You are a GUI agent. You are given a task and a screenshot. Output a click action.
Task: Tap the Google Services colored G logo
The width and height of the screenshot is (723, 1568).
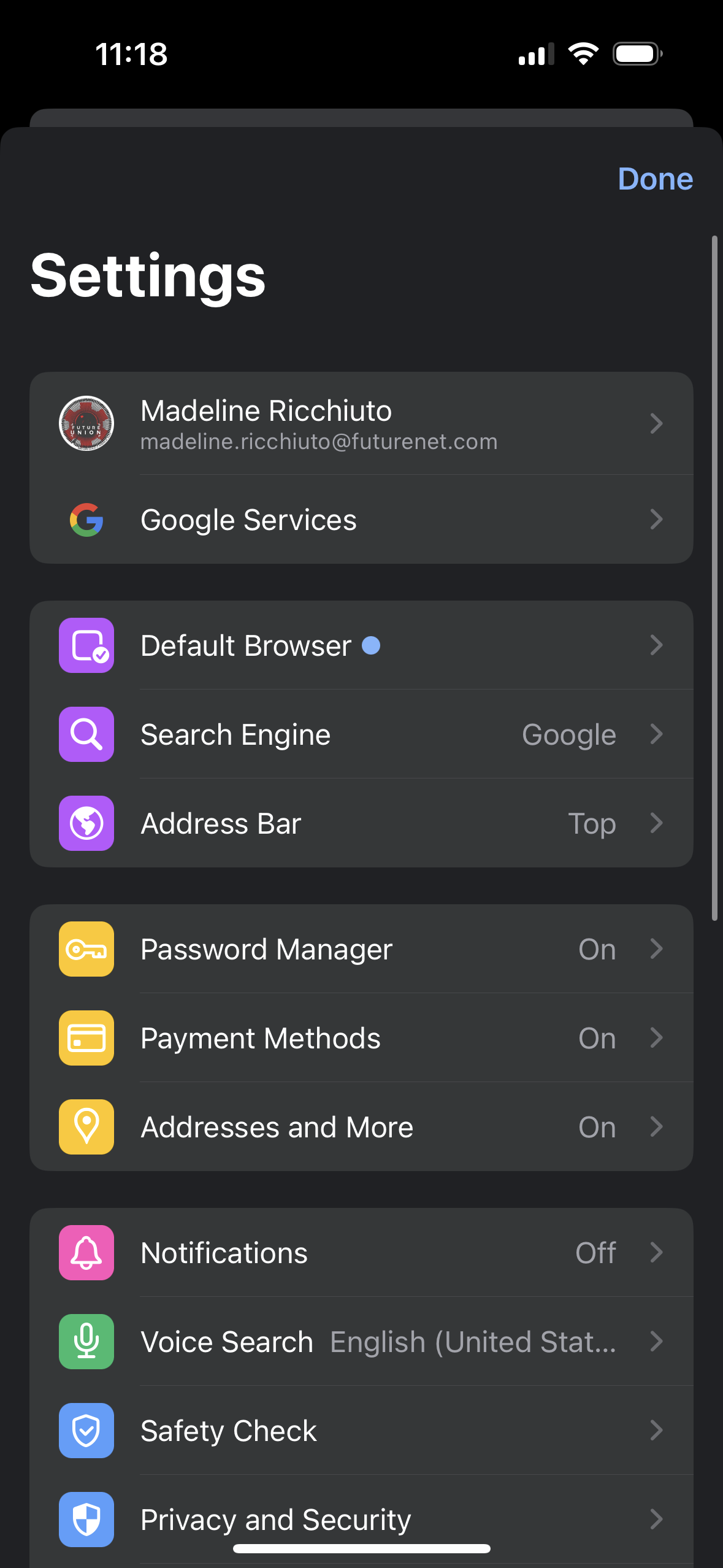86,520
